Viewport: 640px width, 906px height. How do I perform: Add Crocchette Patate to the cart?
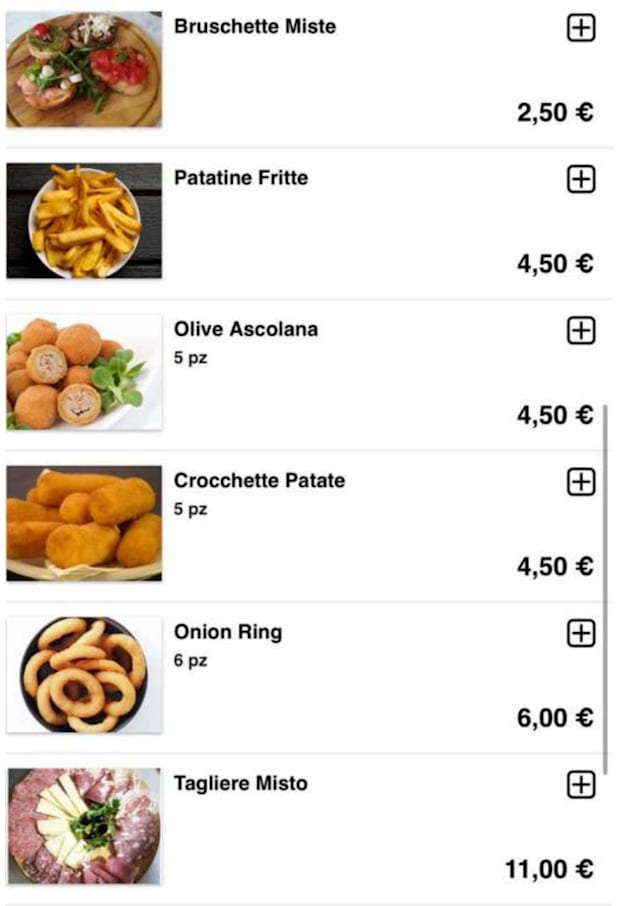coord(581,482)
